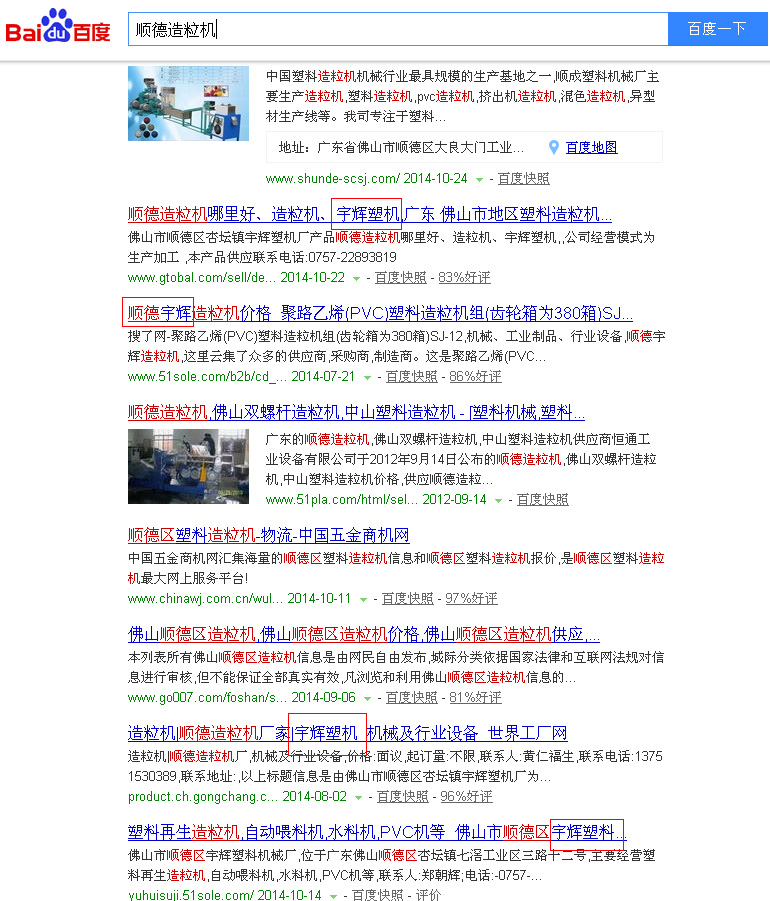Open result 顺德区塑料造粒机-物流-中国五金商机网
The height and width of the screenshot is (901, 770).
268,535
